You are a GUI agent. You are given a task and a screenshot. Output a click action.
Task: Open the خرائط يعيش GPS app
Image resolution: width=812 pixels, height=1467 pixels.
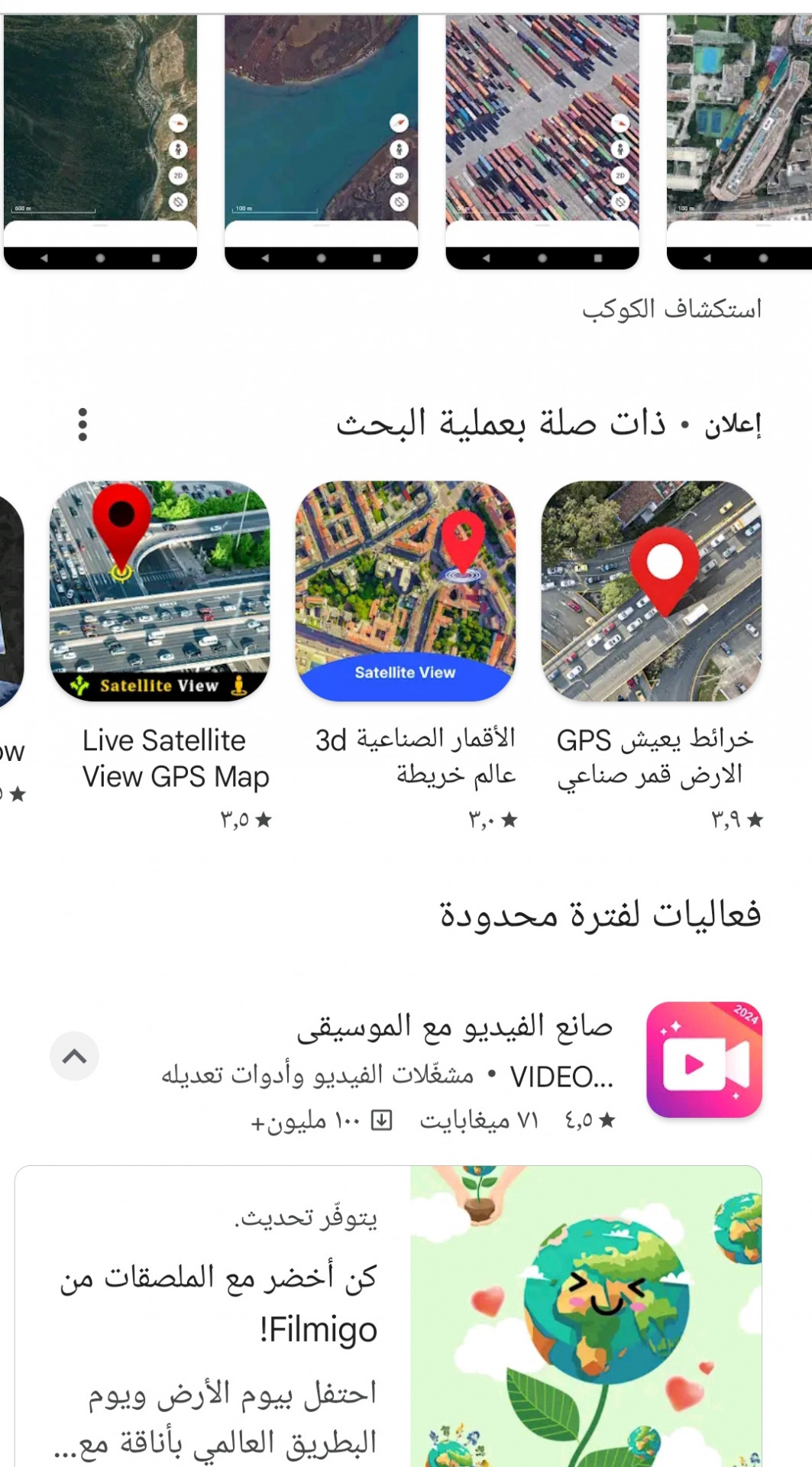(651, 592)
